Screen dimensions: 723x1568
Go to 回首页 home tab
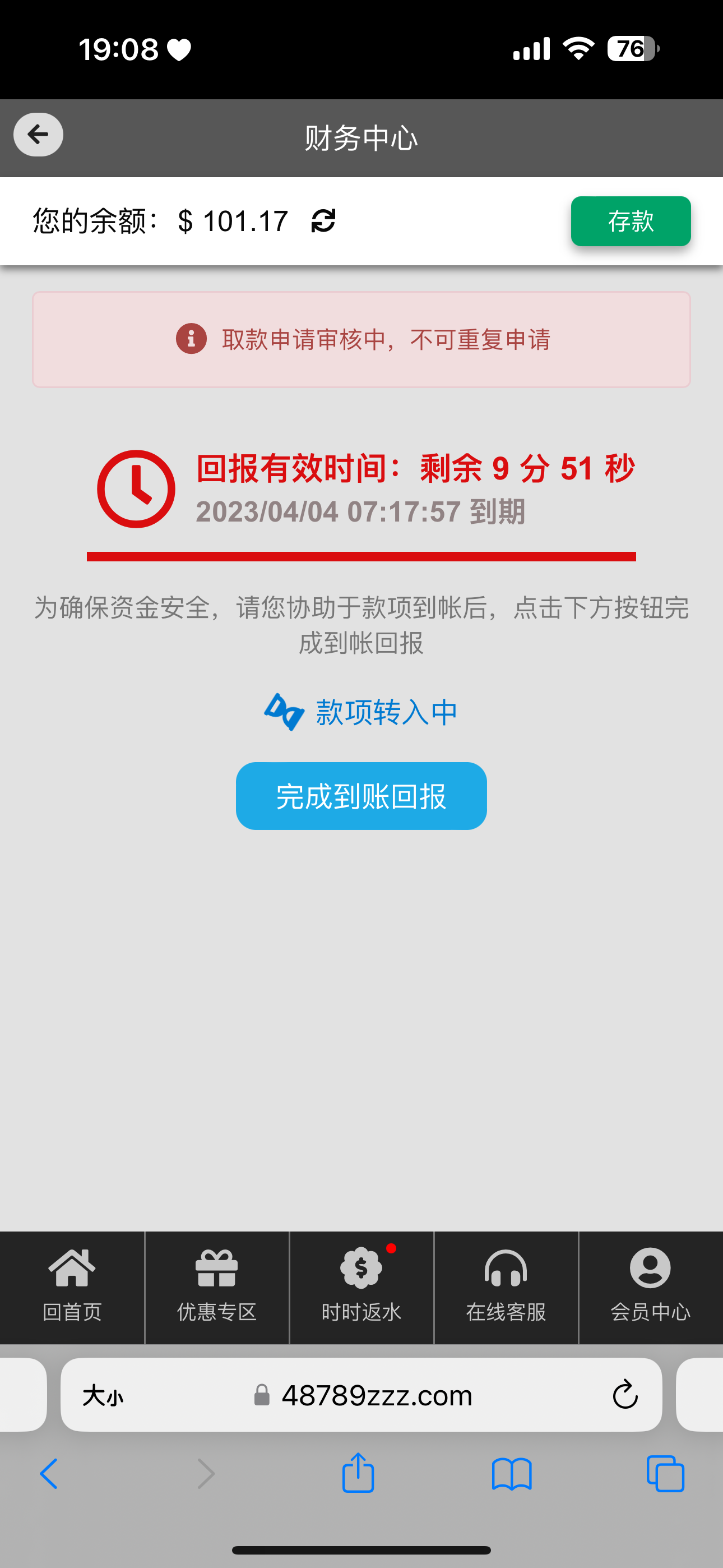[72, 1287]
